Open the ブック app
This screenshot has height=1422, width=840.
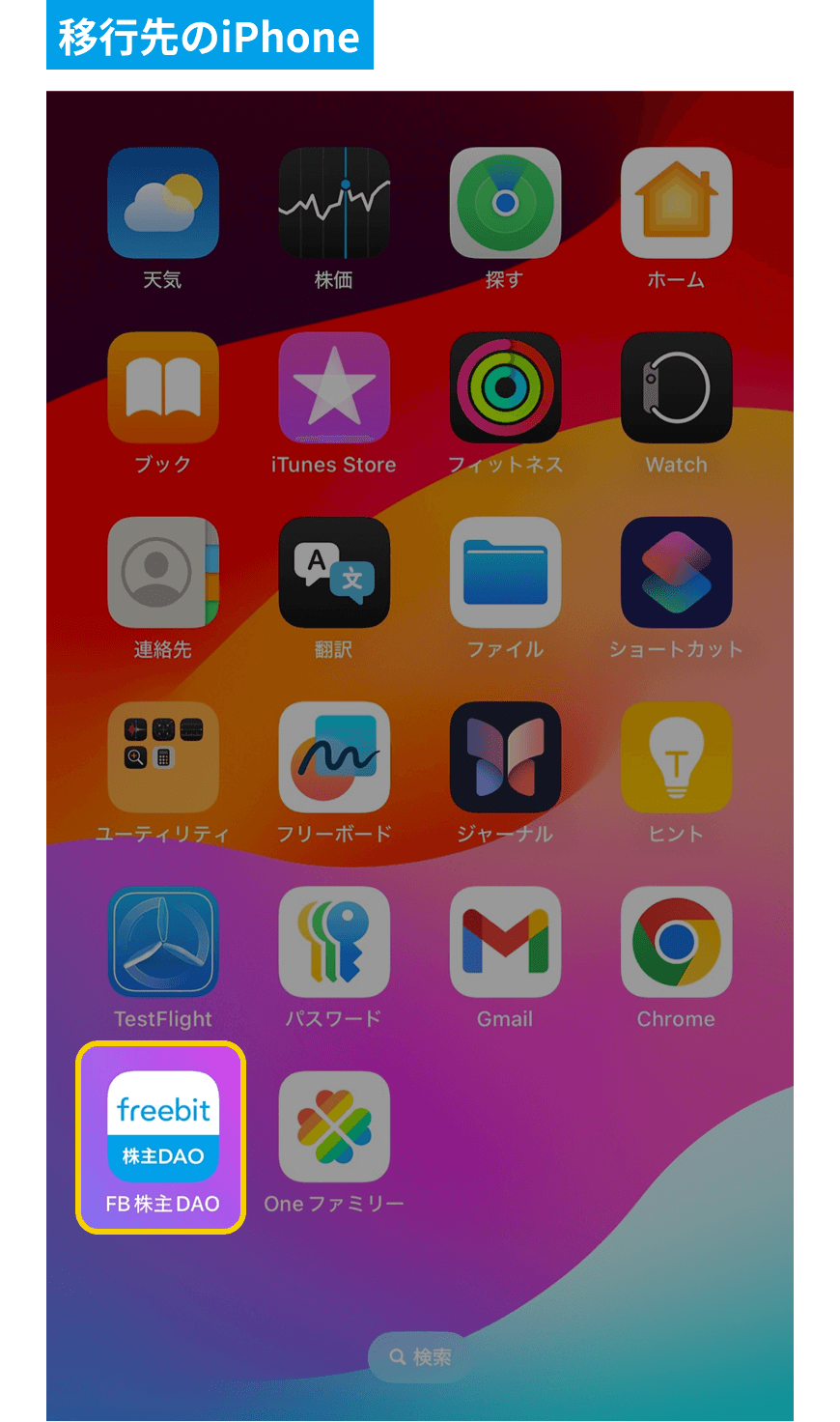(163, 387)
